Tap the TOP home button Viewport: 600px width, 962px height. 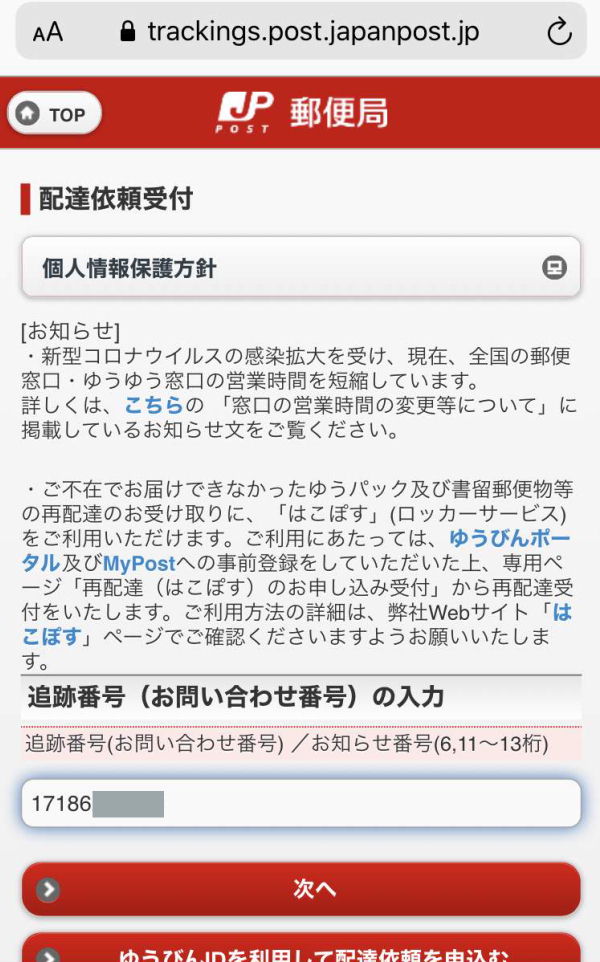[54, 114]
